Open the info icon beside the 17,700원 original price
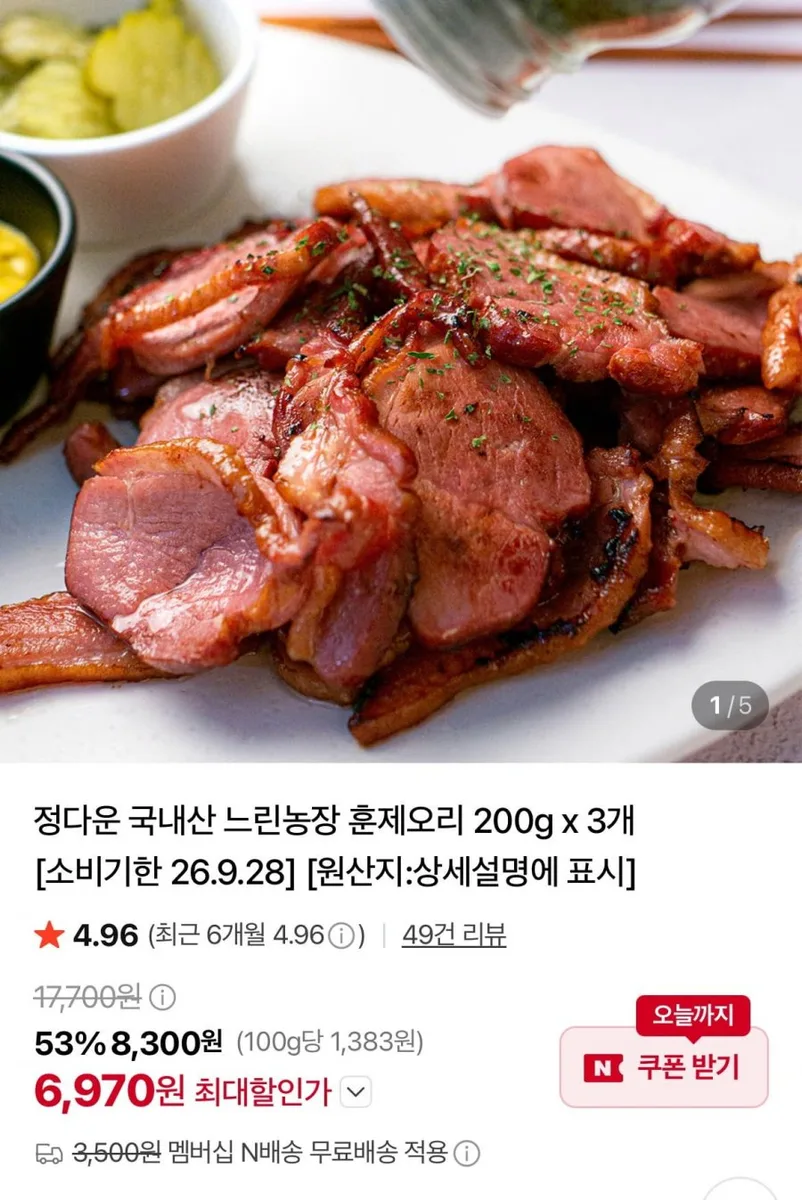 point(162,996)
